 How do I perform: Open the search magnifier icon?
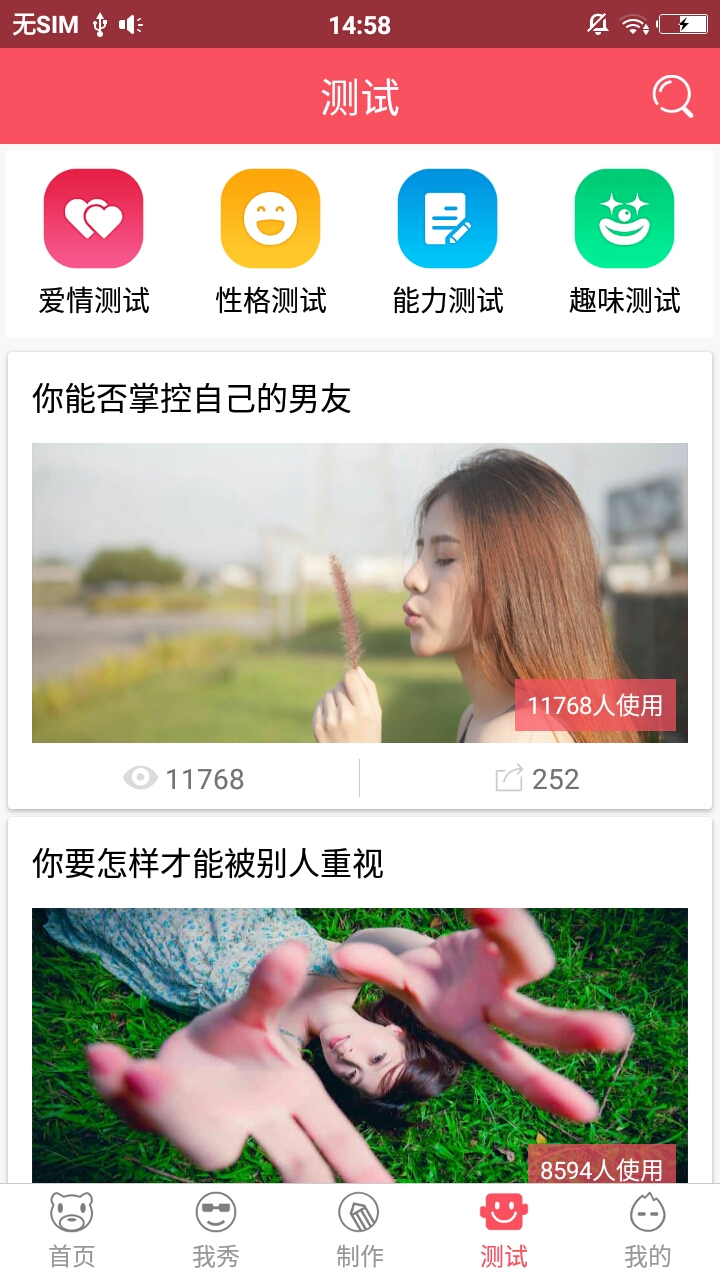(674, 95)
